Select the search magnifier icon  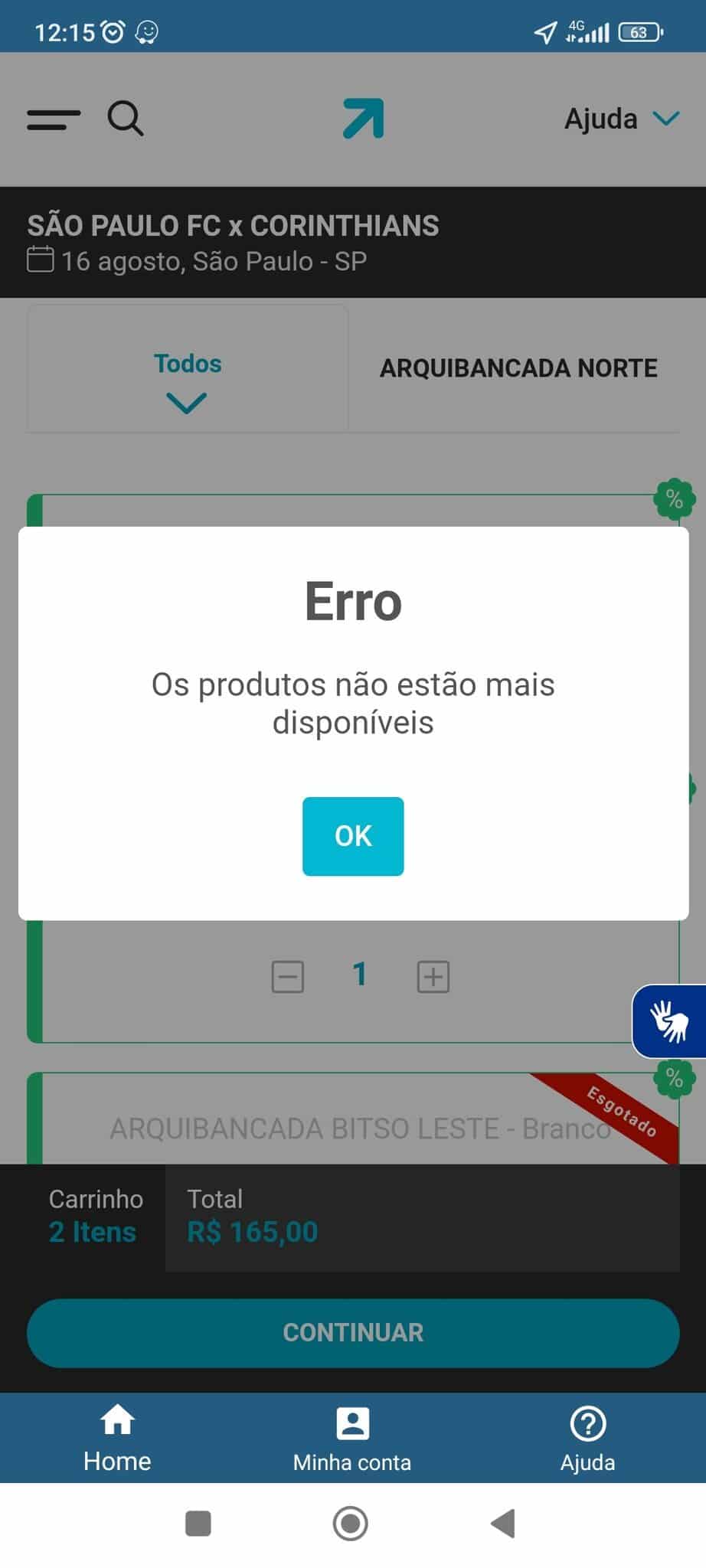(x=125, y=119)
